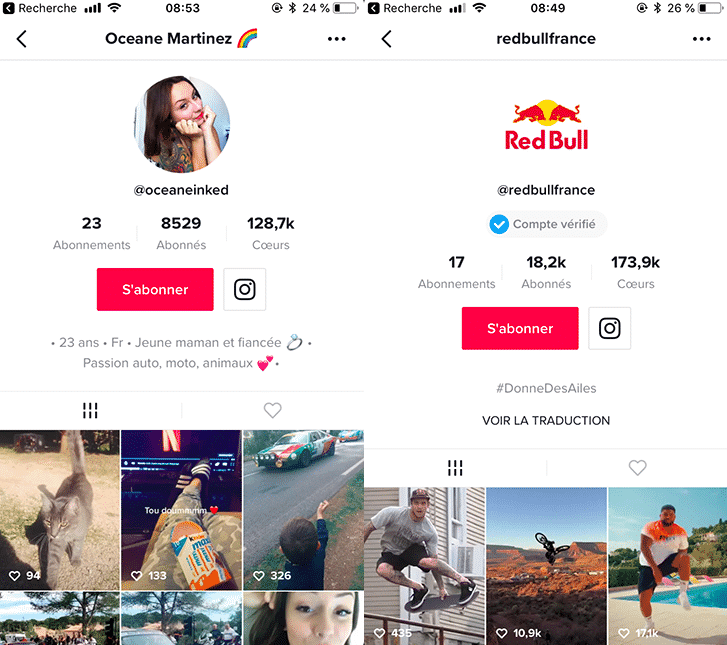Show liked videos tab on Oceane's profile
The width and height of the screenshot is (727, 645).
pyautogui.click(x=272, y=410)
